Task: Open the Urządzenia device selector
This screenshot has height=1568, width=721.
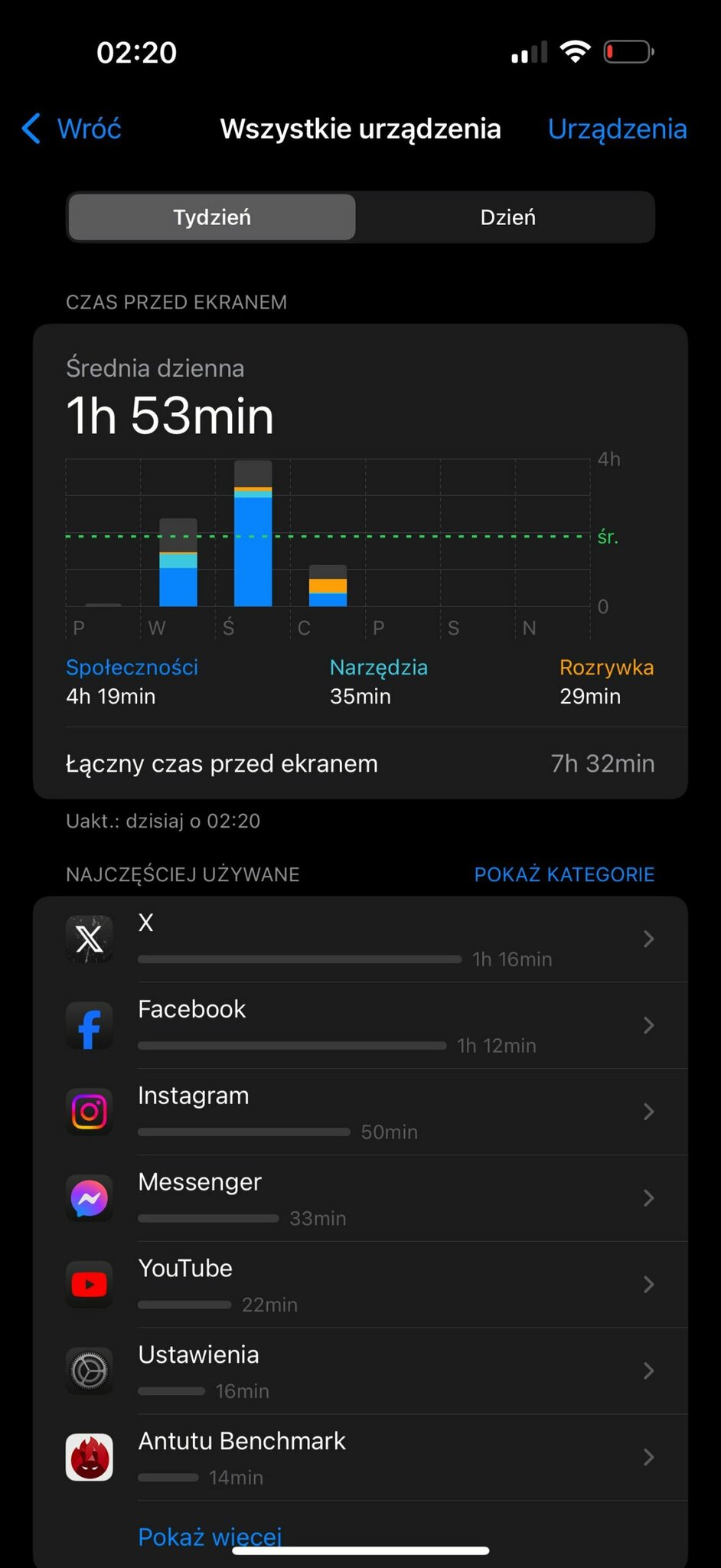Action: 617,129
